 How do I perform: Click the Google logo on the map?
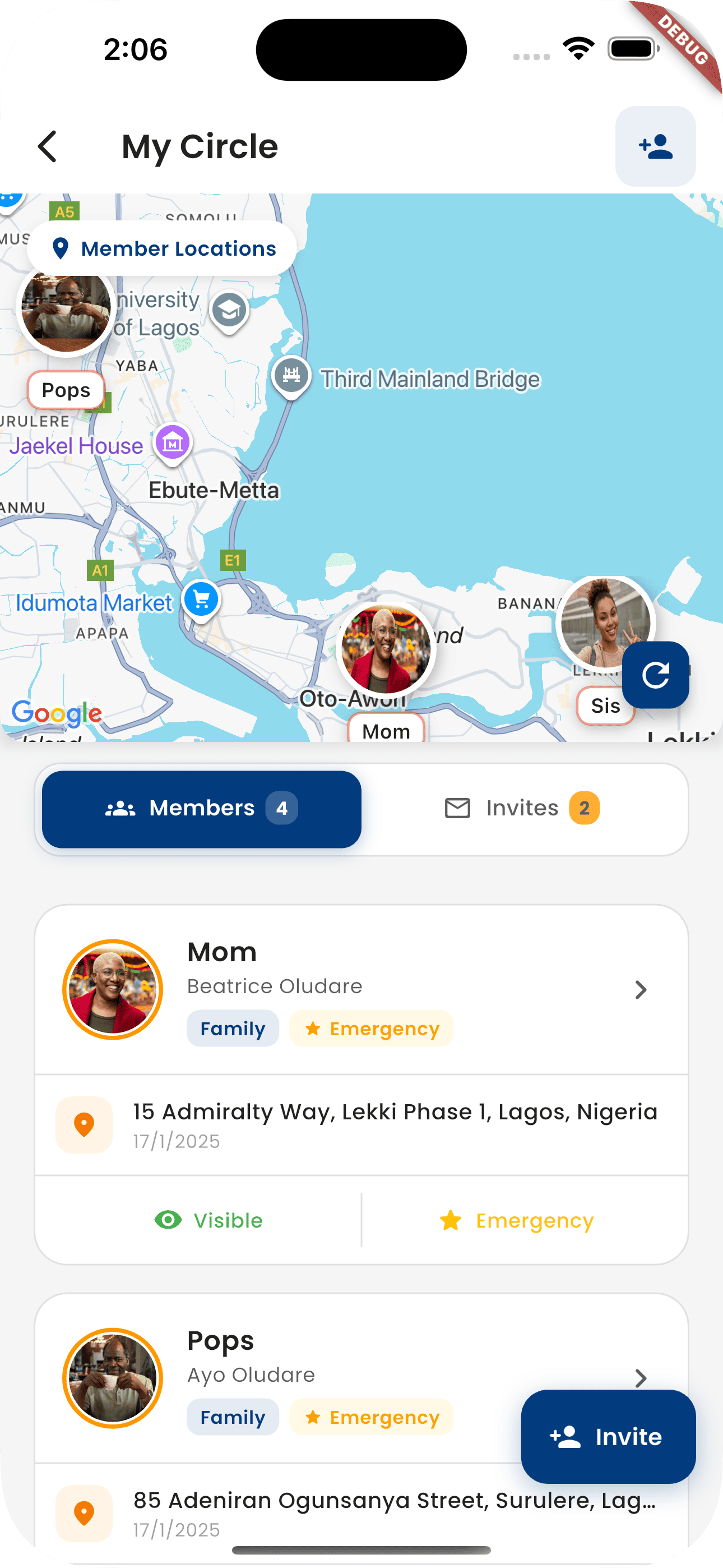click(x=57, y=714)
